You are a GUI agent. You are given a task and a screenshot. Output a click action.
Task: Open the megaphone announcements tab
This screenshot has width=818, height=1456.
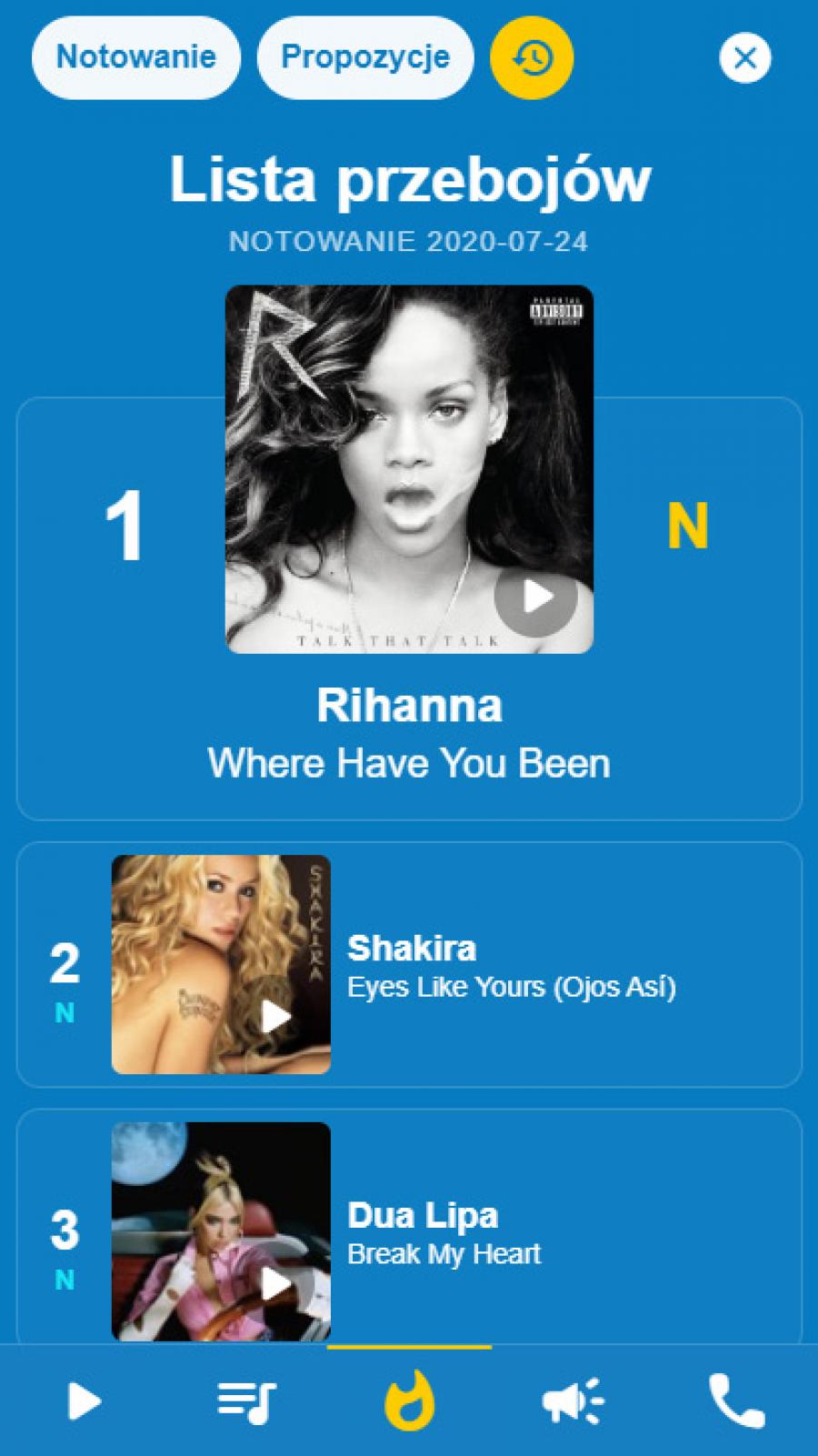[x=573, y=1401]
